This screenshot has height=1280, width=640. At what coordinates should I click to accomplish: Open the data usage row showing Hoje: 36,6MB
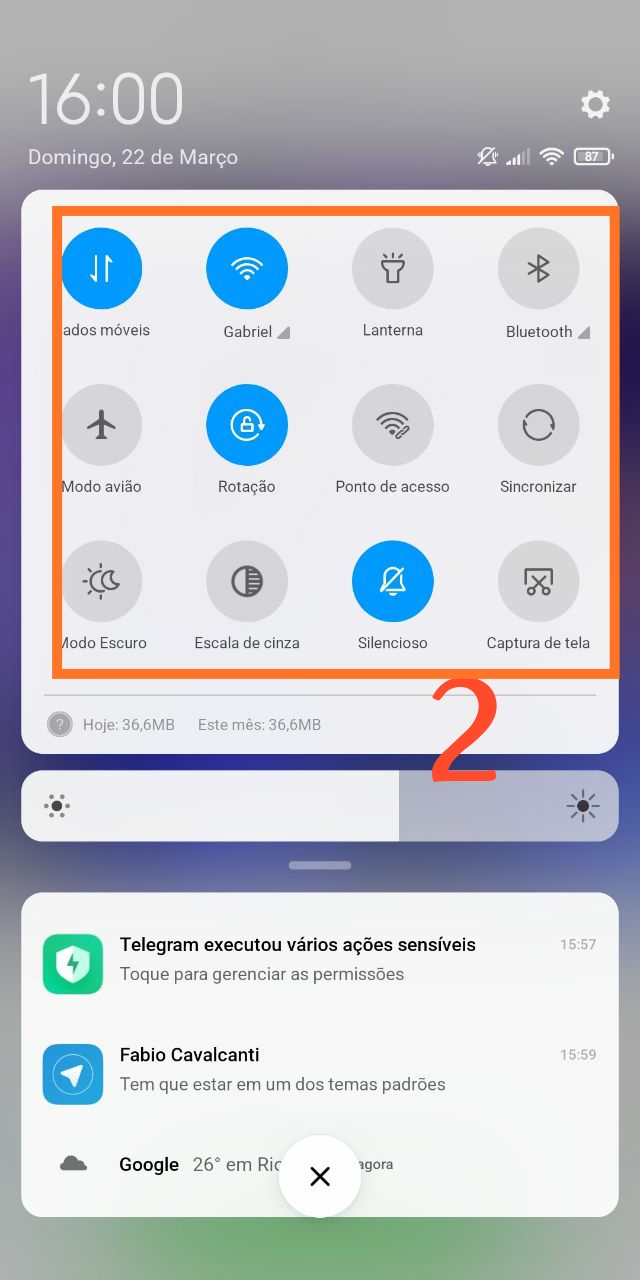pos(320,724)
